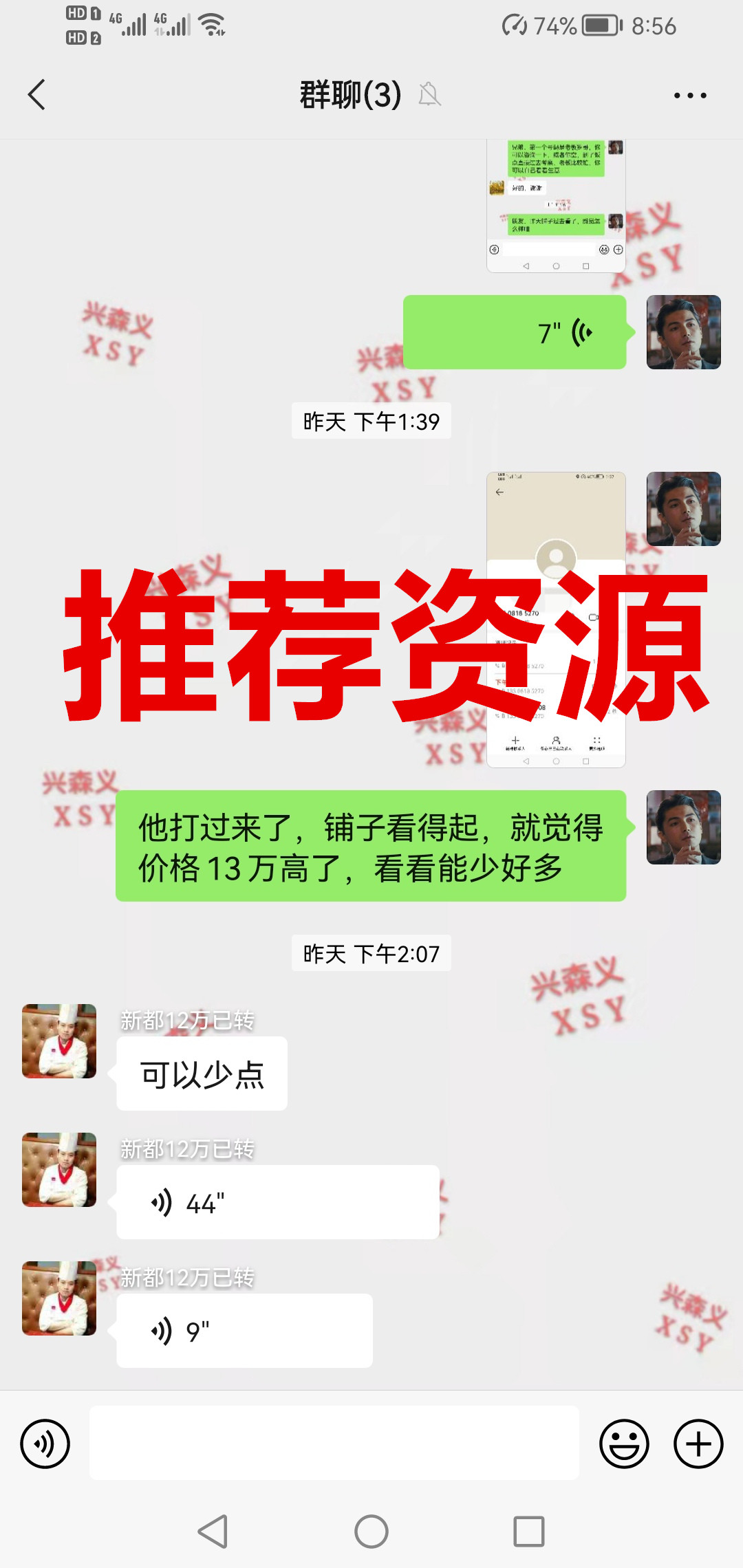Open the plus attachments panel
The image size is (743, 1568).
698,1444
